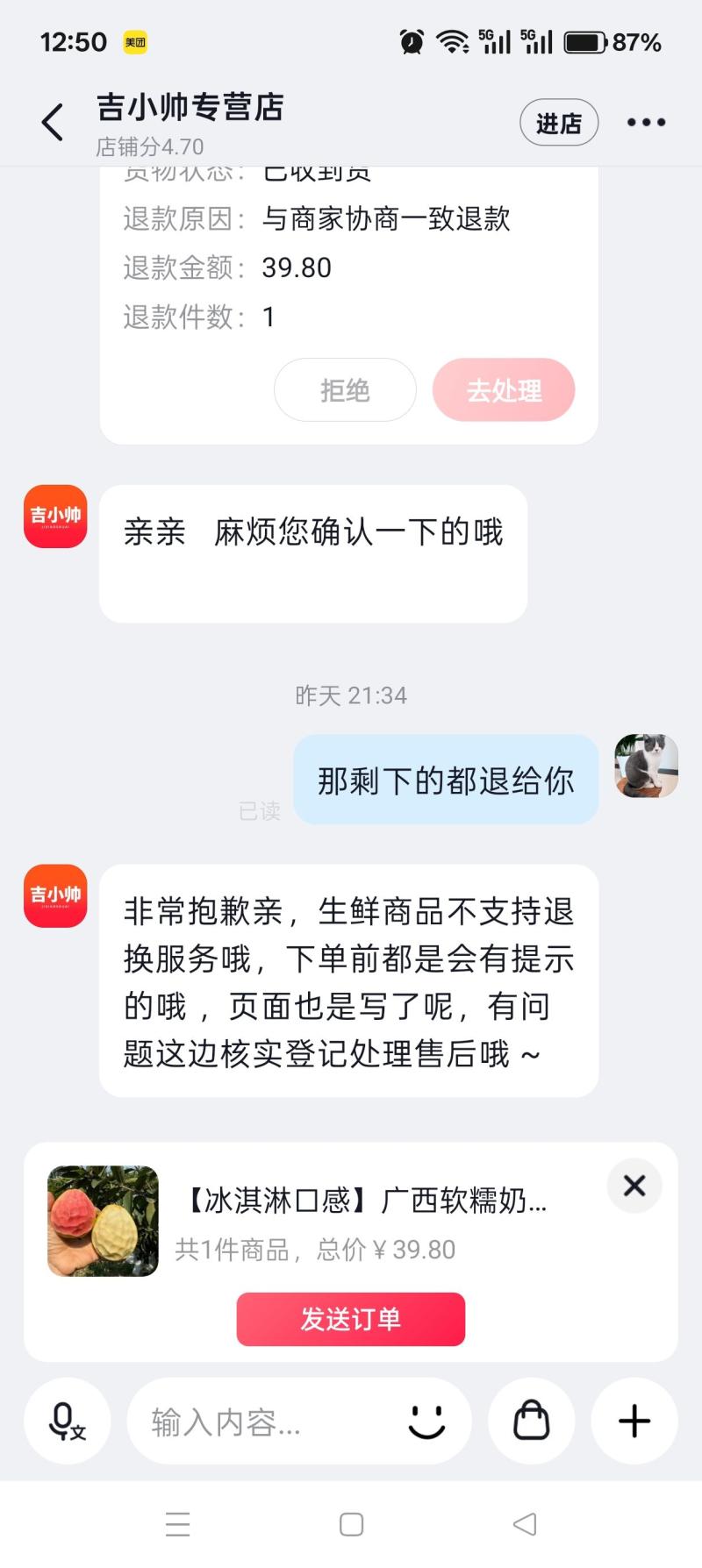Focus the 输入内容 message field
The width and height of the screenshot is (702, 1568).
coord(263,1422)
